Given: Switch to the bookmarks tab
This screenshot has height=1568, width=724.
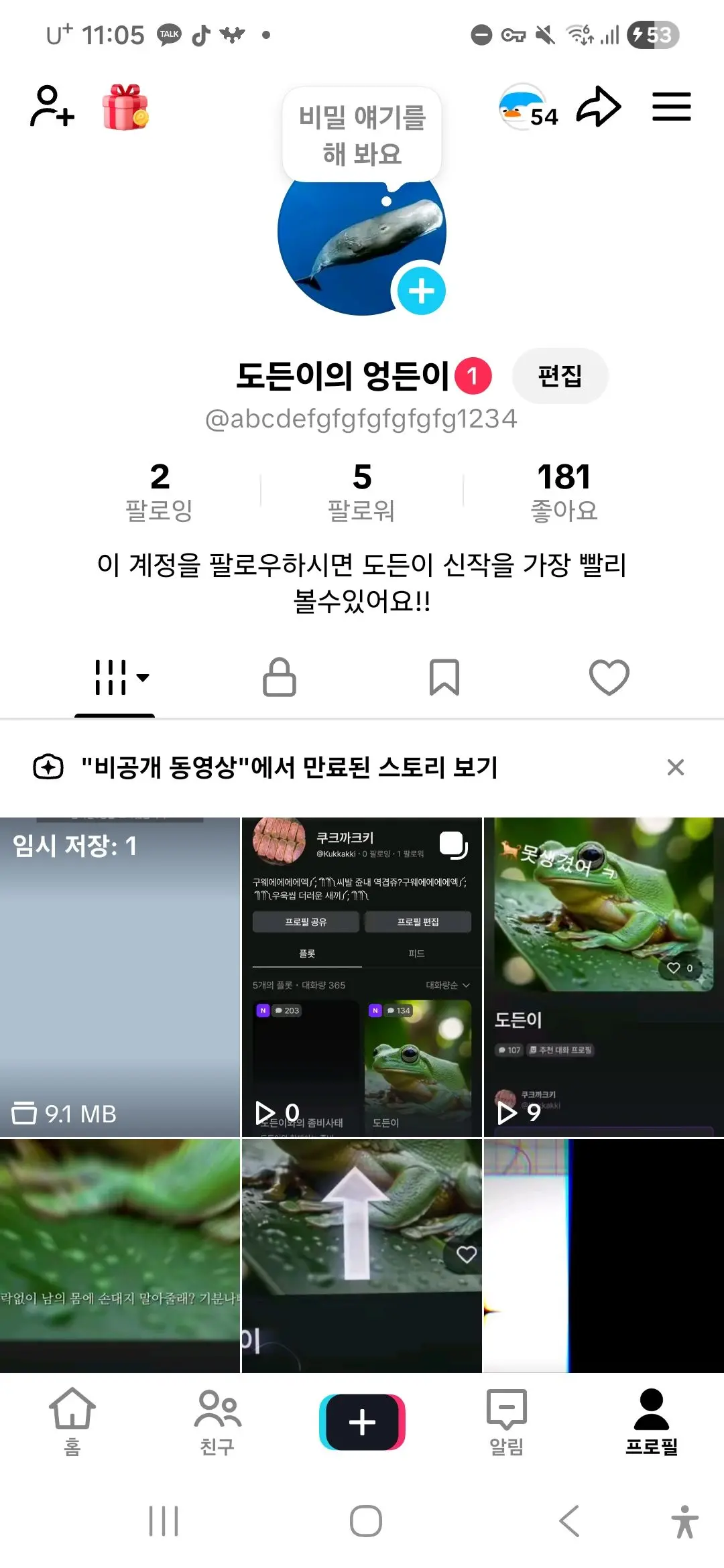Looking at the screenshot, I should pos(444,677).
